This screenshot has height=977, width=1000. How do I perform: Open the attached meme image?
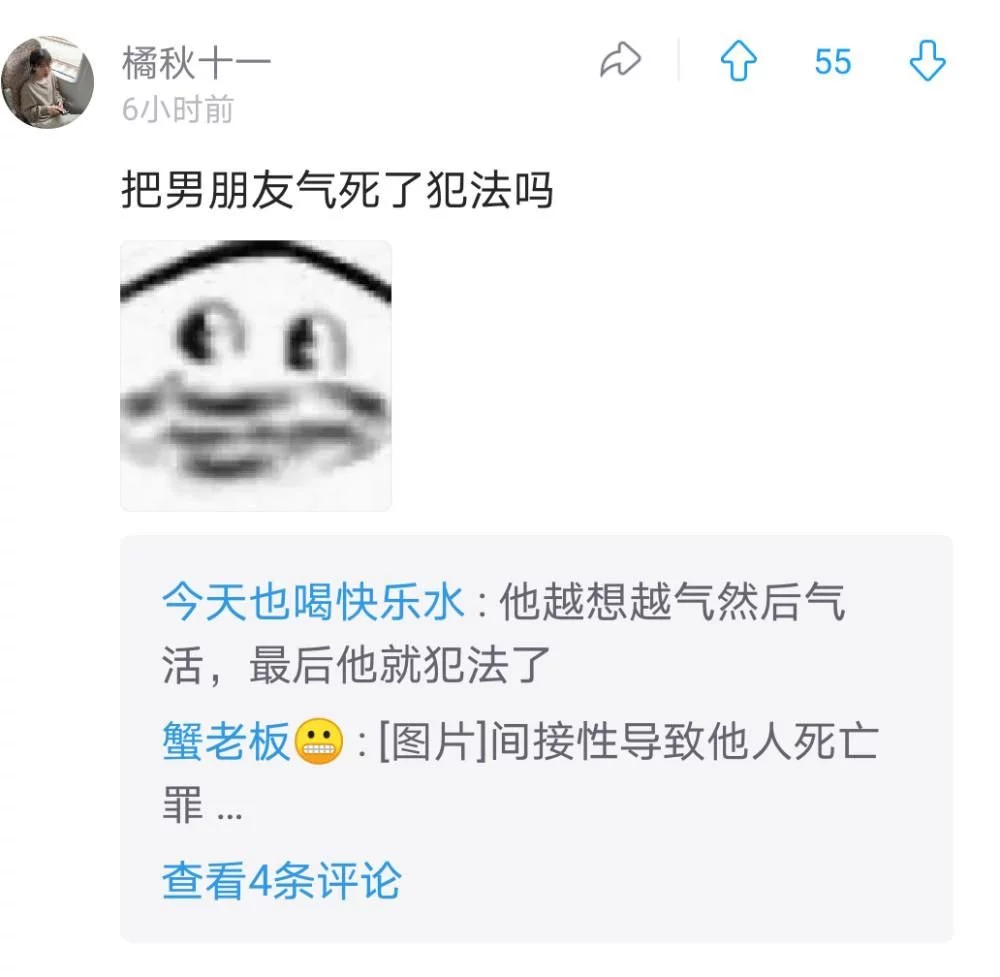[x=256, y=376]
